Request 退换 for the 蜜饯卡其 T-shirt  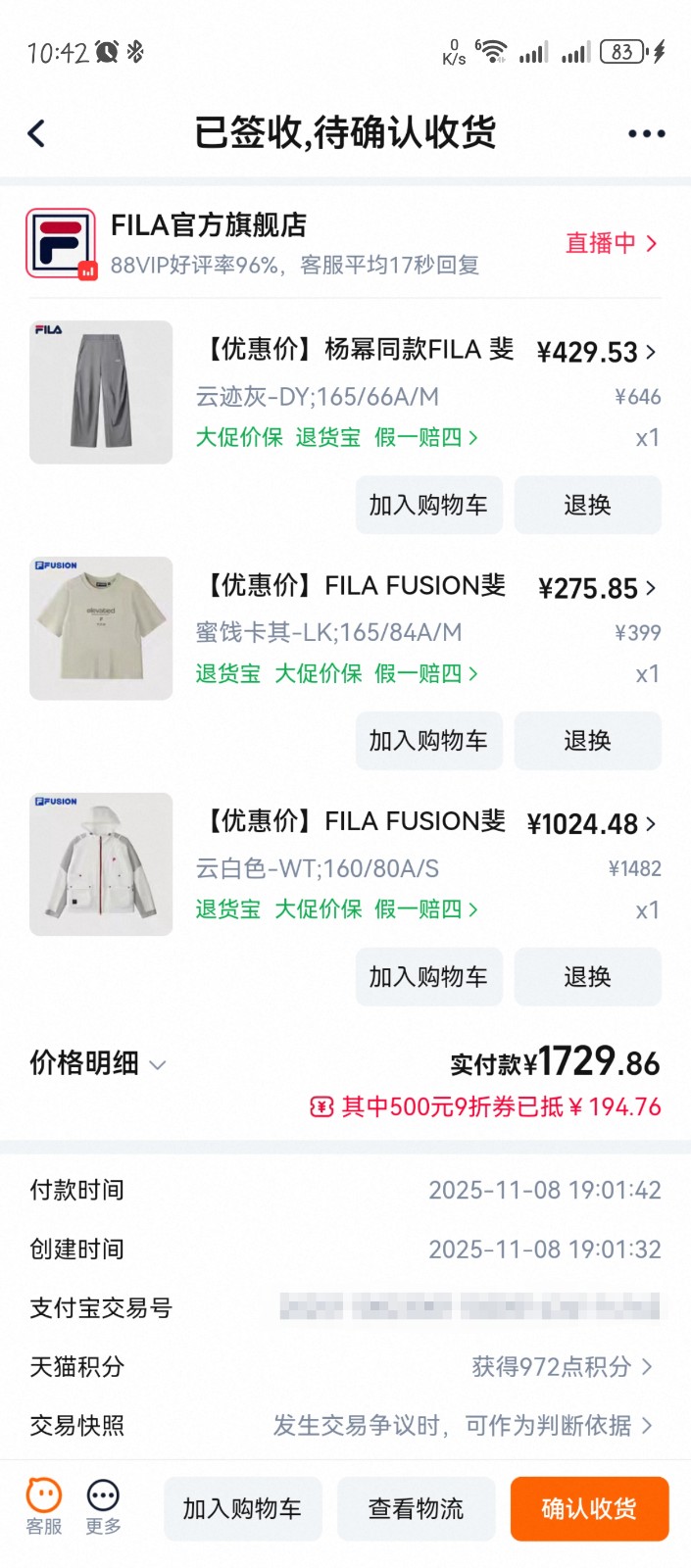pos(587,741)
